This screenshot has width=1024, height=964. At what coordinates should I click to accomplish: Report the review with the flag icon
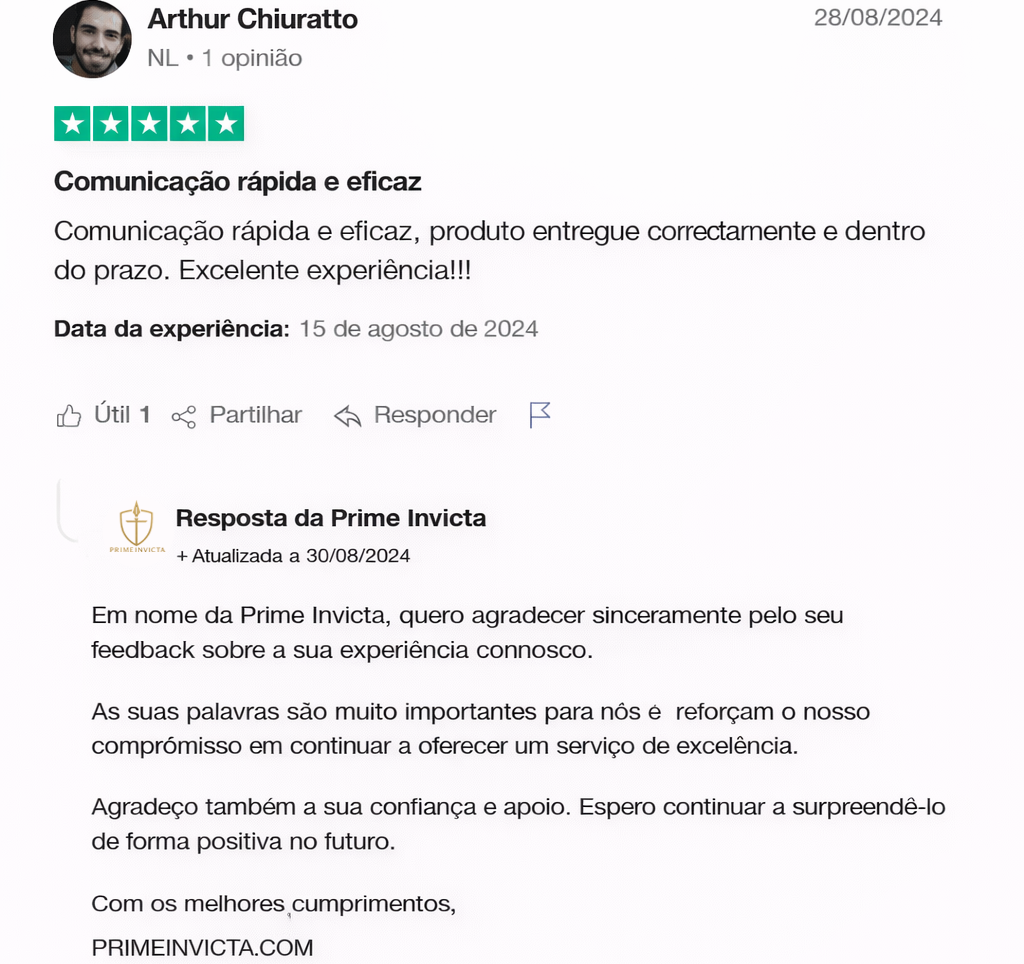(540, 414)
